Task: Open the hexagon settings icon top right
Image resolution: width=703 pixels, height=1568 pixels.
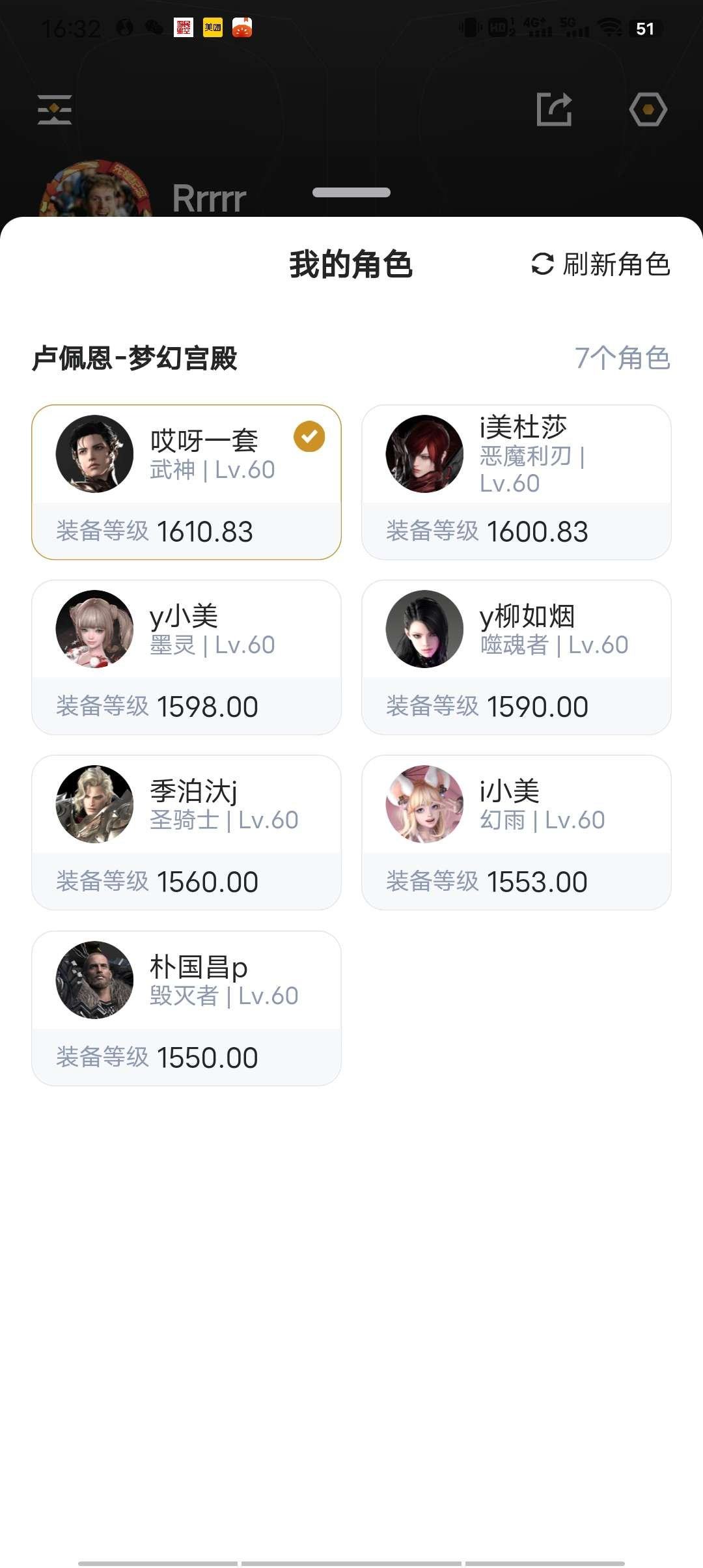Action: [x=648, y=109]
